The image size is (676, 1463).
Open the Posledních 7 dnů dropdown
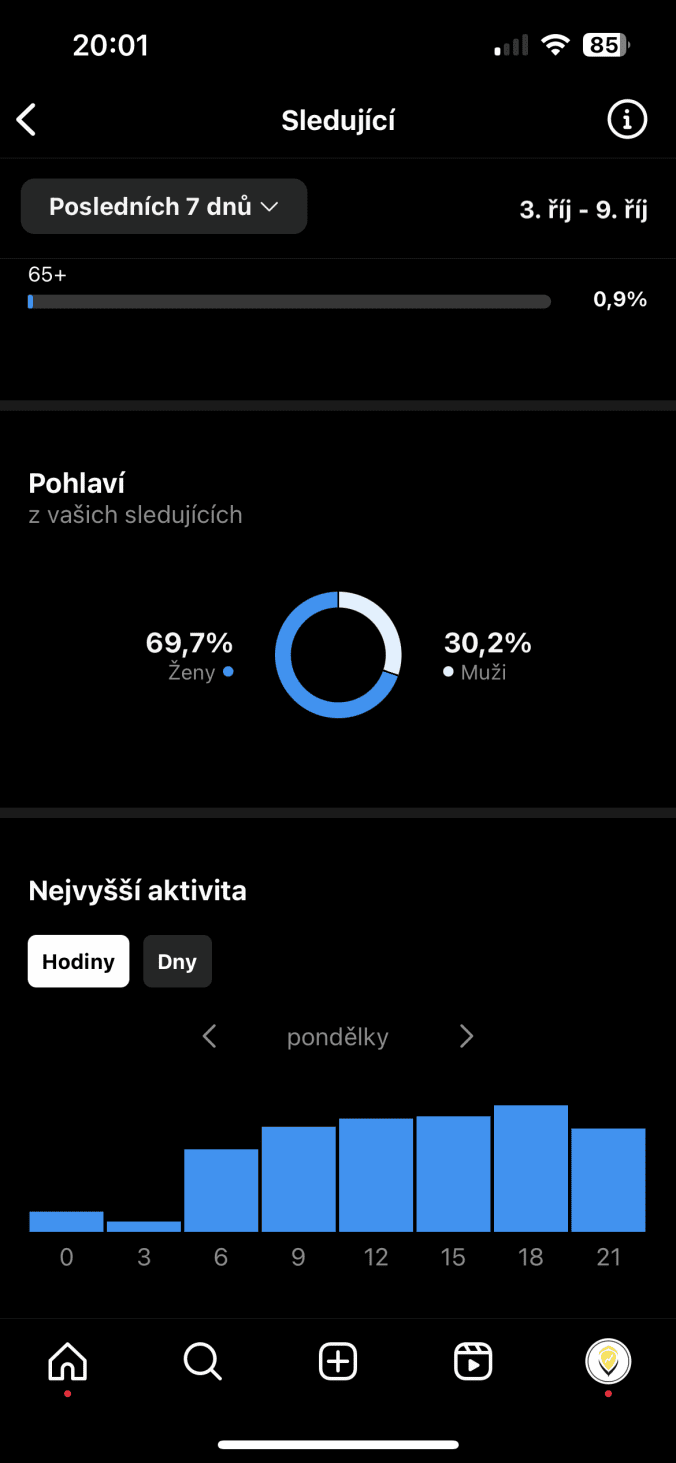[x=164, y=207]
